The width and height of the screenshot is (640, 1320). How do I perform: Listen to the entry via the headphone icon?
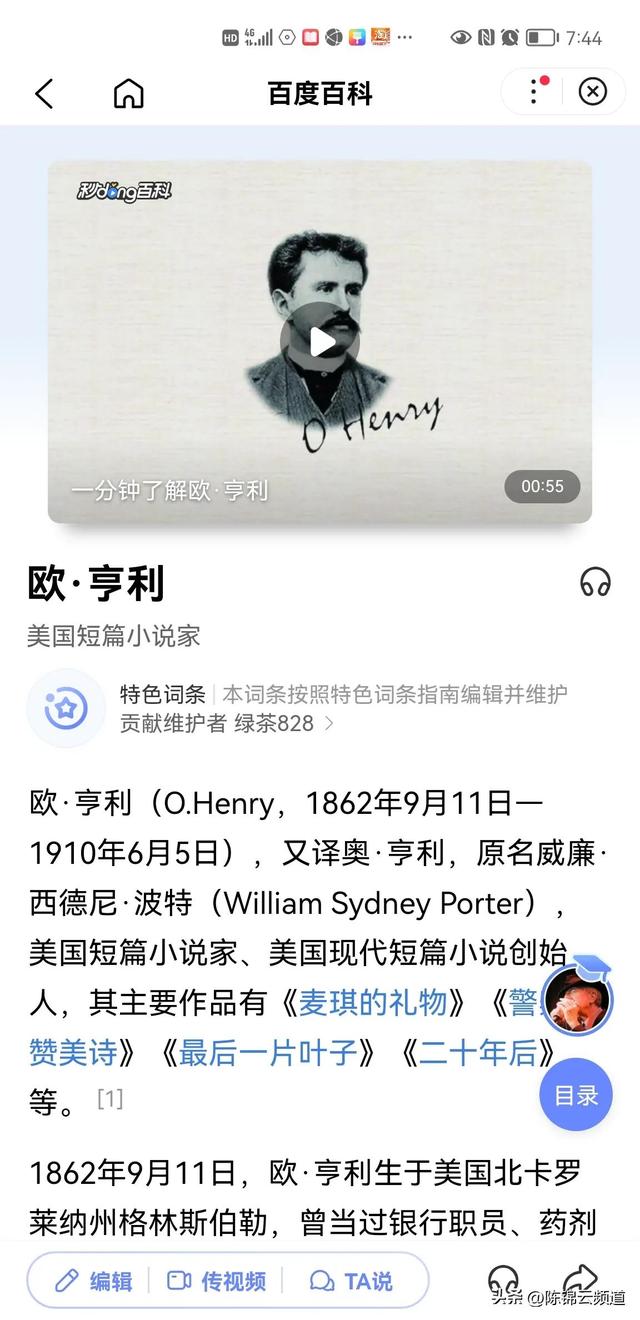(x=595, y=582)
